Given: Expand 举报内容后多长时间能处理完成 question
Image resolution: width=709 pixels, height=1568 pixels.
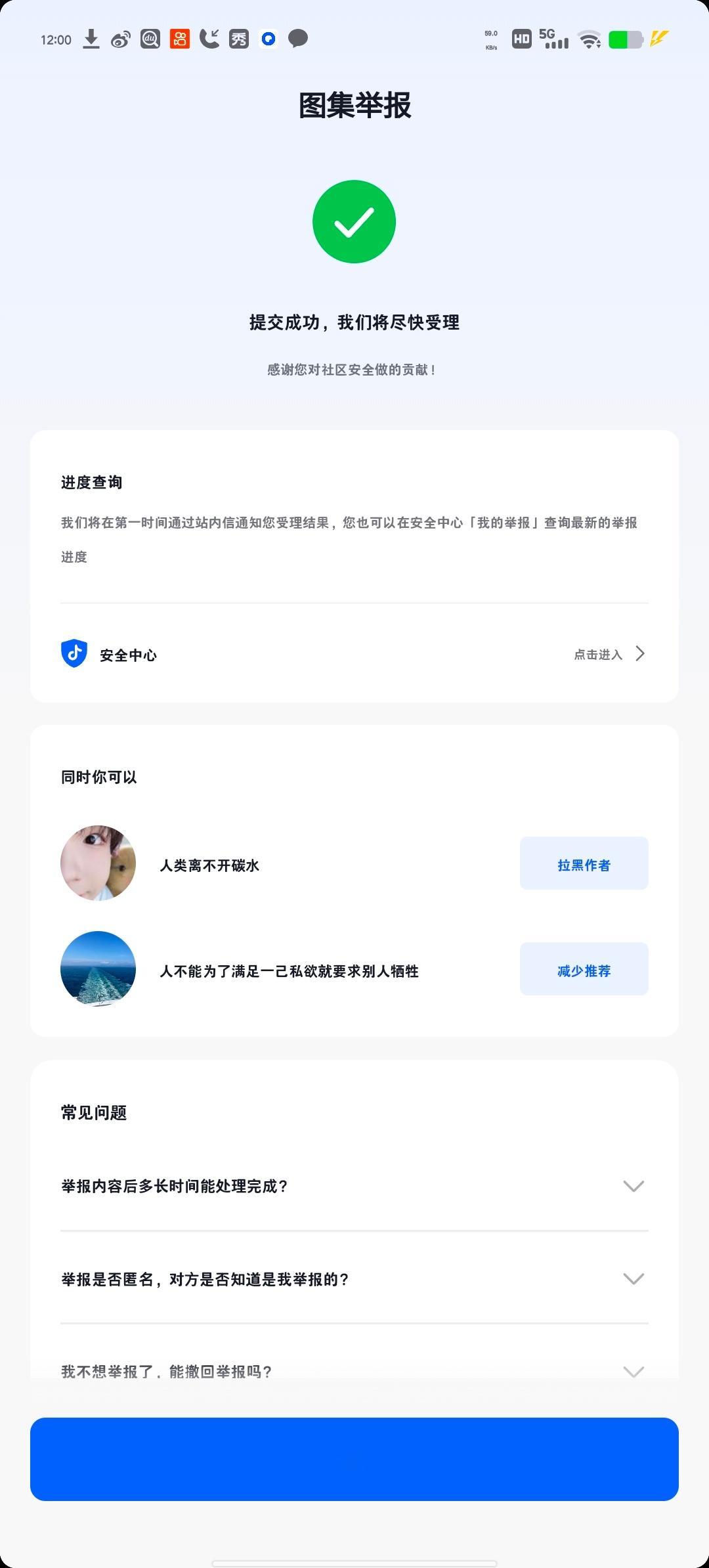Looking at the screenshot, I should pyautogui.click(x=354, y=1186).
